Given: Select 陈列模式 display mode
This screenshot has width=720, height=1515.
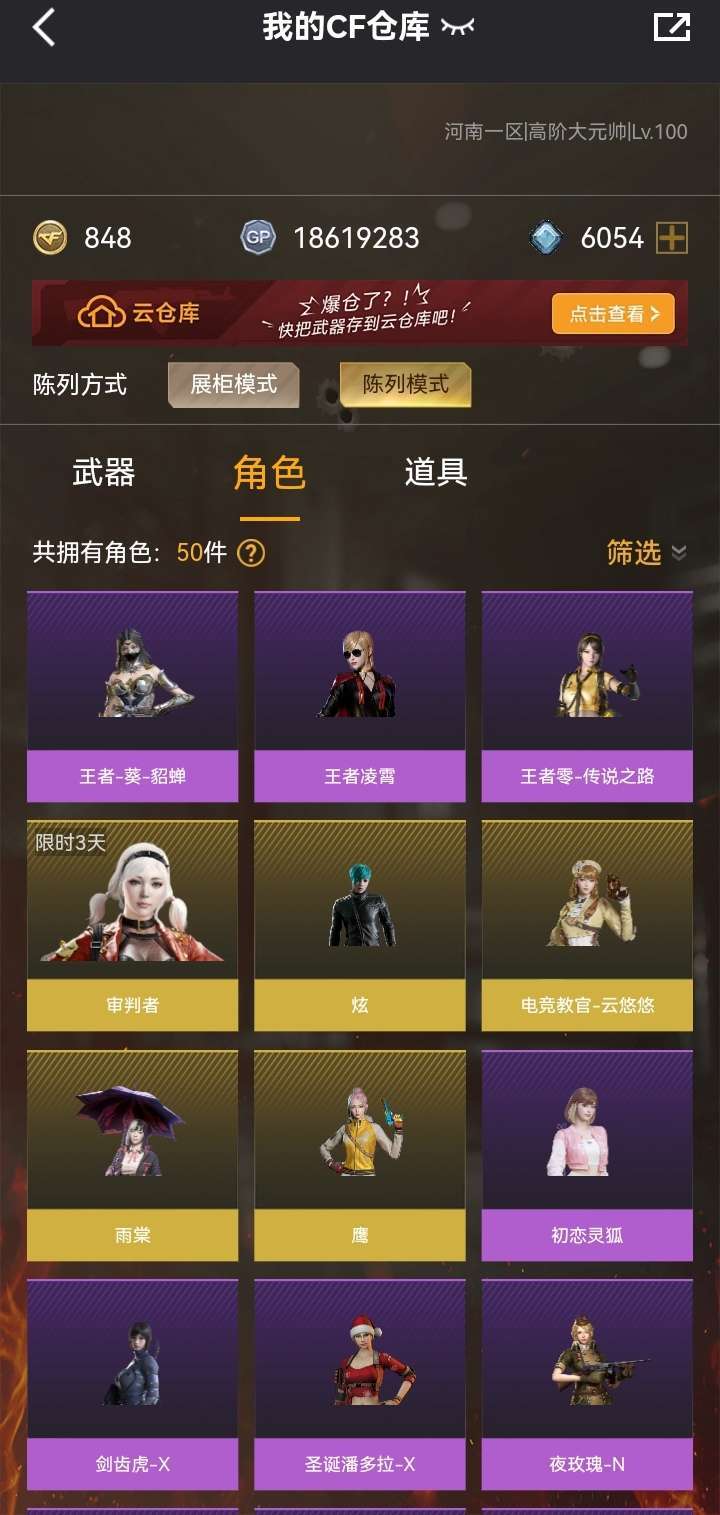Looking at the screenshot, I should (x=405, y=385).
